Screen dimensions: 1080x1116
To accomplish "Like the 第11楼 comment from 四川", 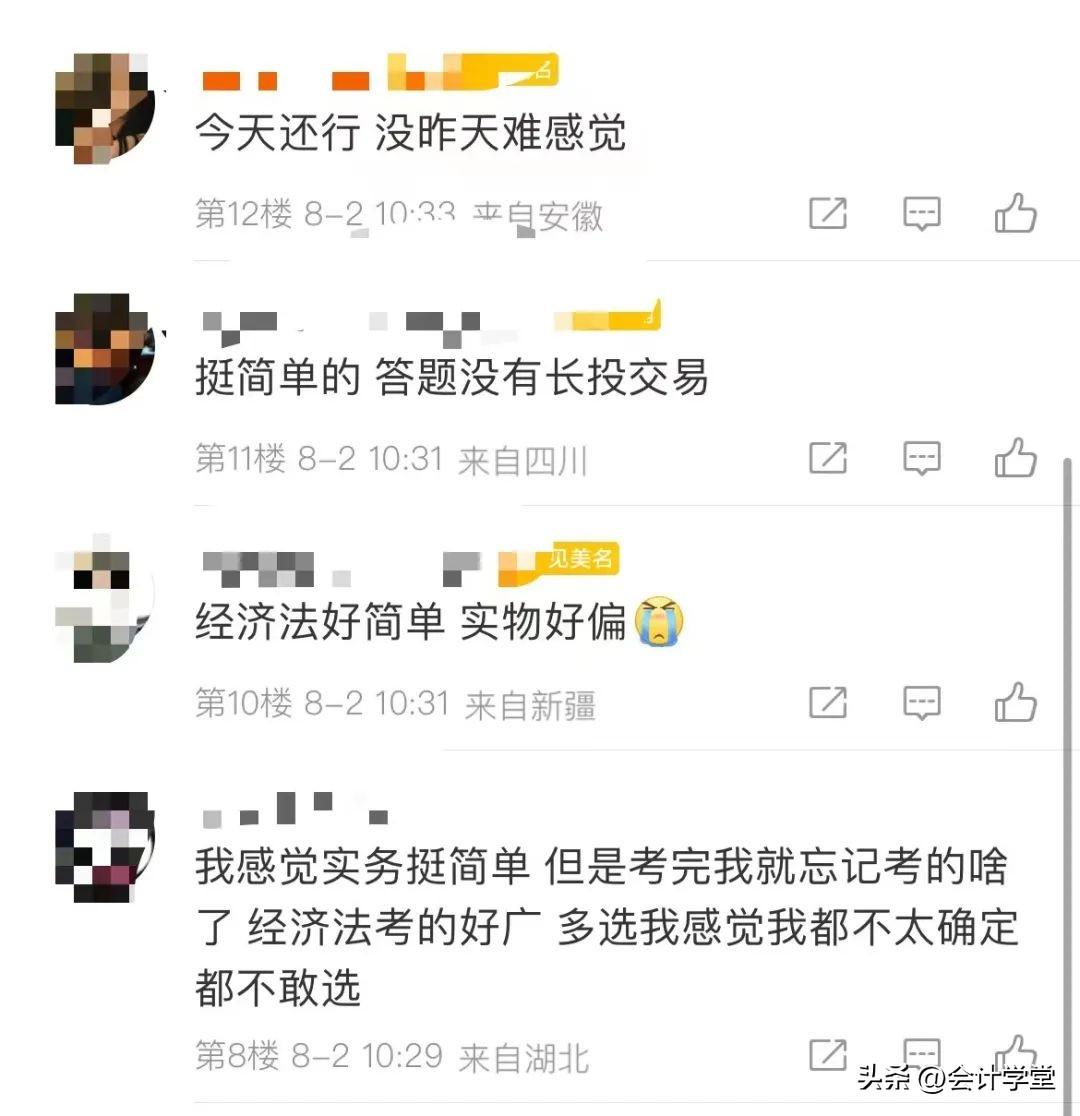I will tap(1015, 457).
